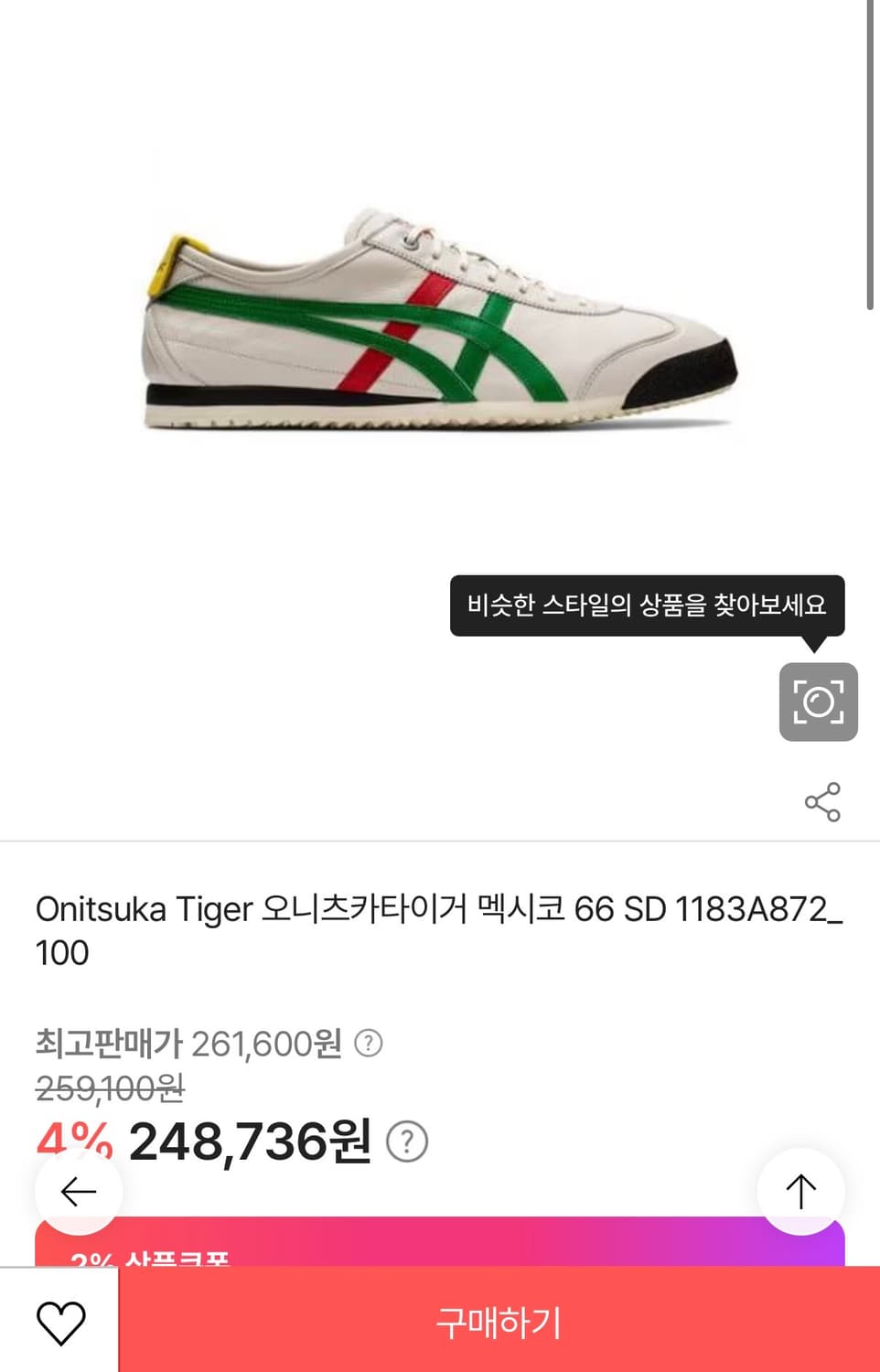Click the 261,600원 highest sale price
The width and height of the screenshot is (880, 1372).
(270, 1040)
